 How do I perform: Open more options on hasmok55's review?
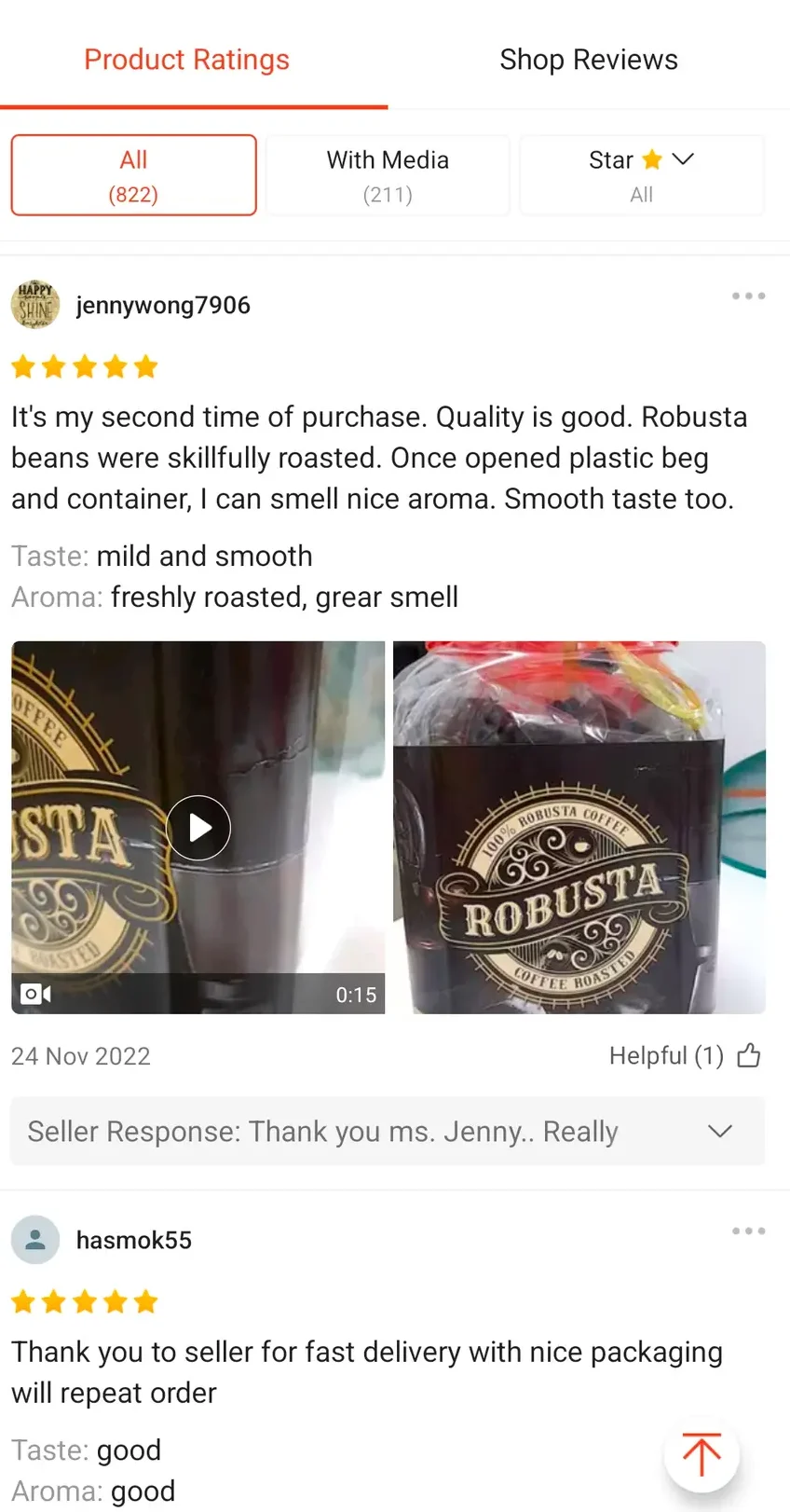748,1231
